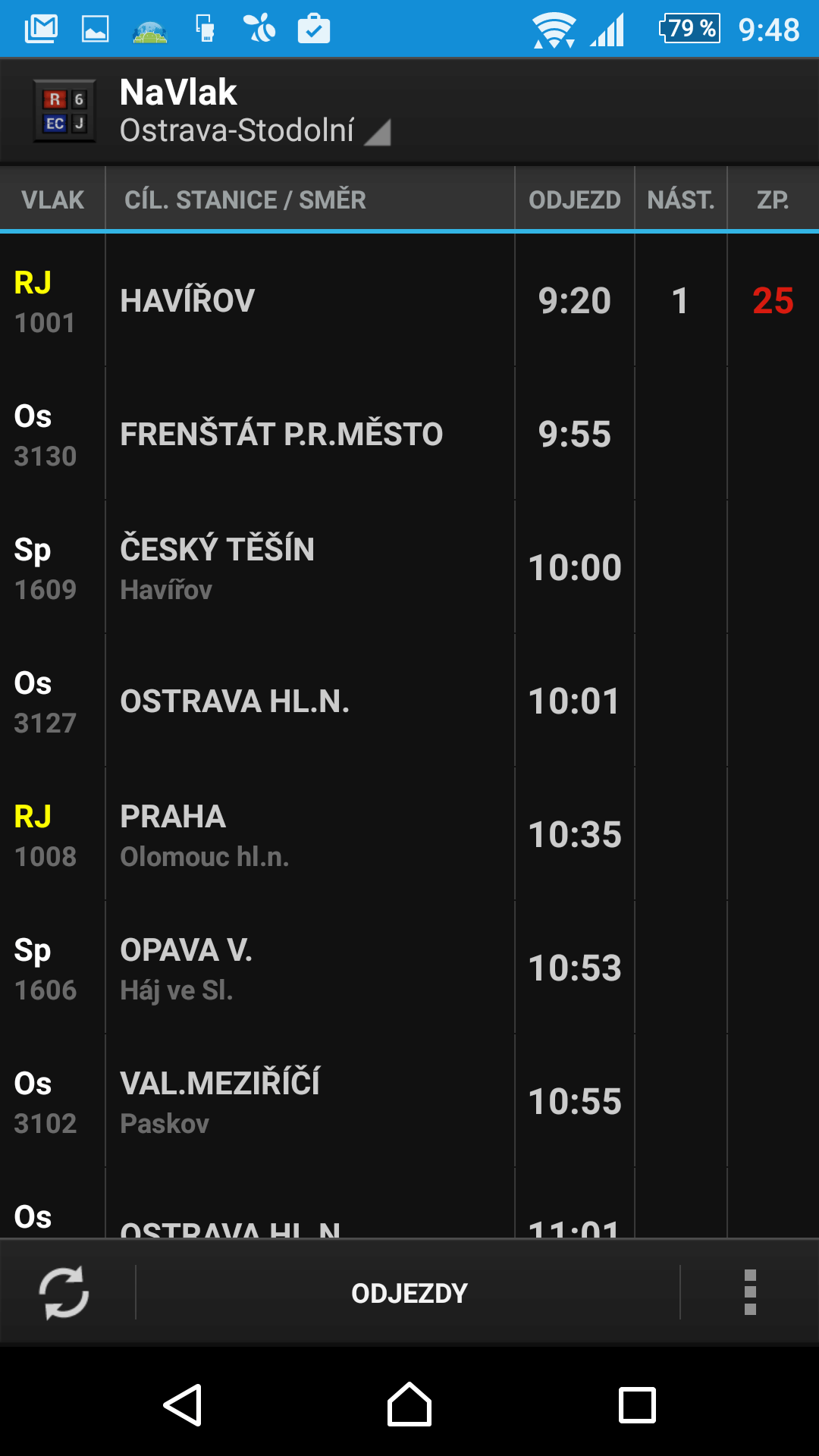The height and width of the screenshot is (1456, 819).
Task: Refresh the departures list
Action: [x=64, y=1292]
